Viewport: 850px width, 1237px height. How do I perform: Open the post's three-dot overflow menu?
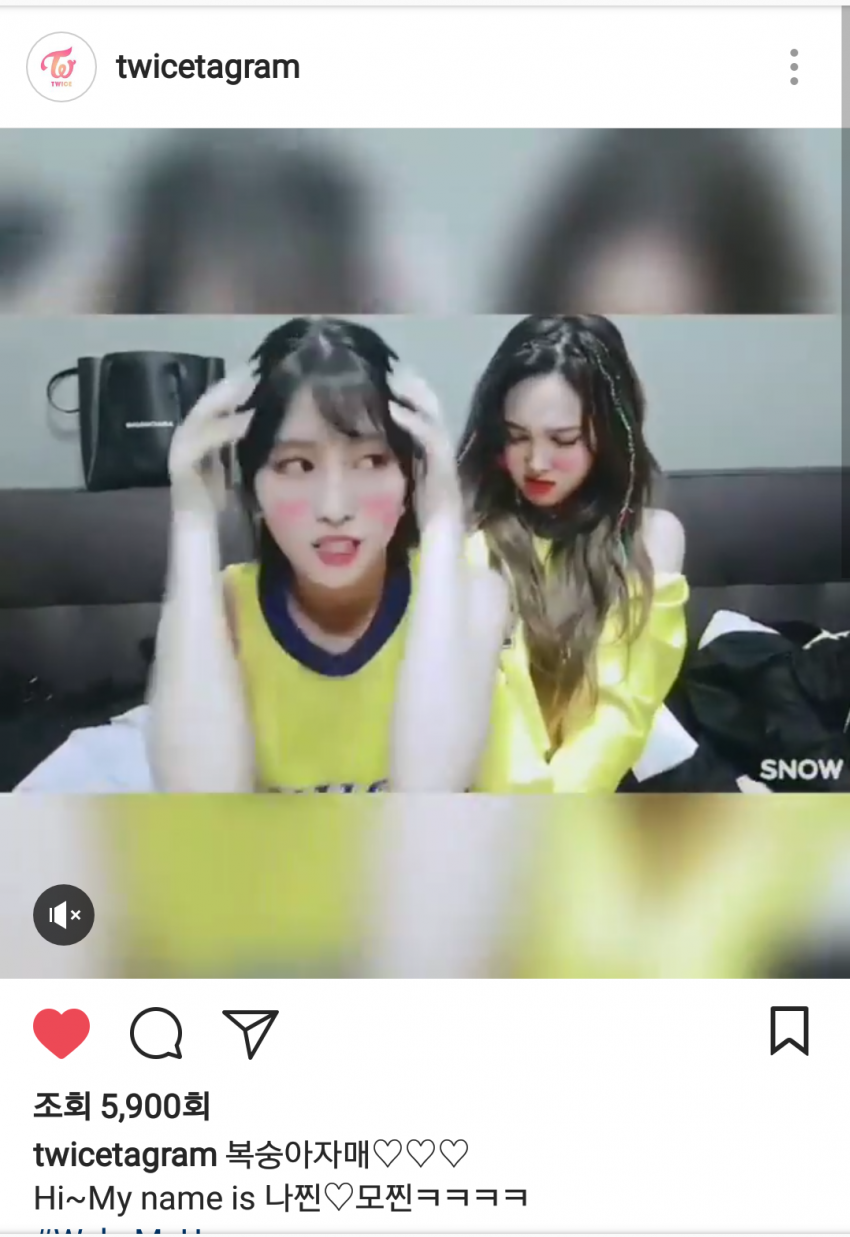click(x=794, y=67)
